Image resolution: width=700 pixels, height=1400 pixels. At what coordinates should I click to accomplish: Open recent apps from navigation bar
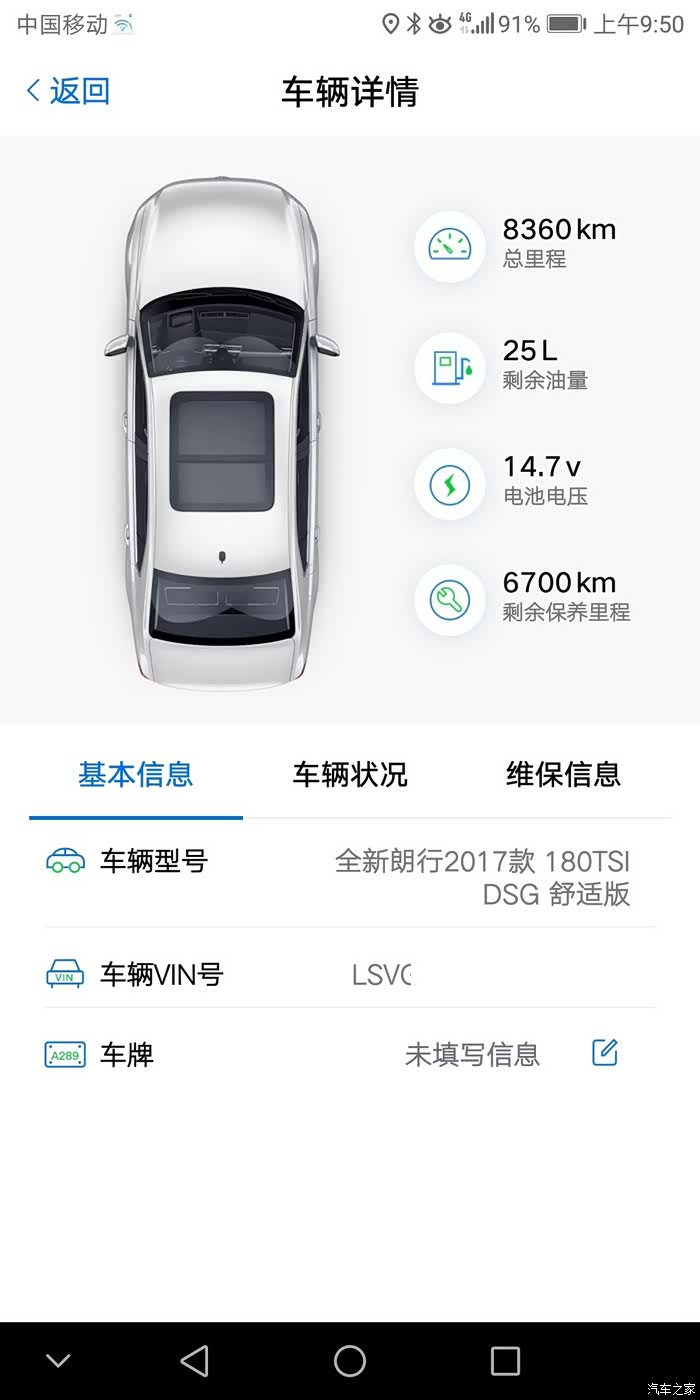coord(505,1361)
